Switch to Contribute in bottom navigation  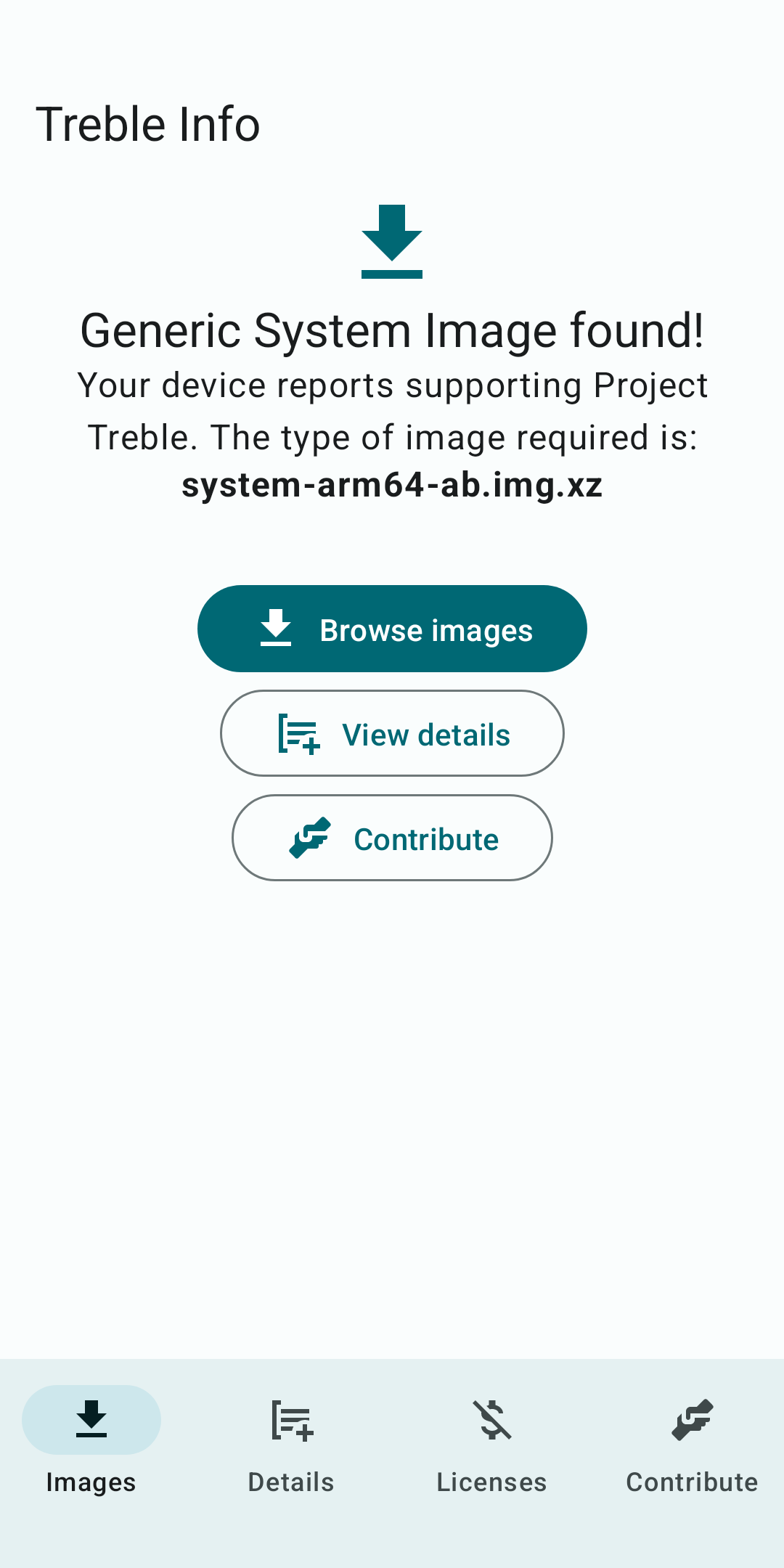coord(692,1440)
